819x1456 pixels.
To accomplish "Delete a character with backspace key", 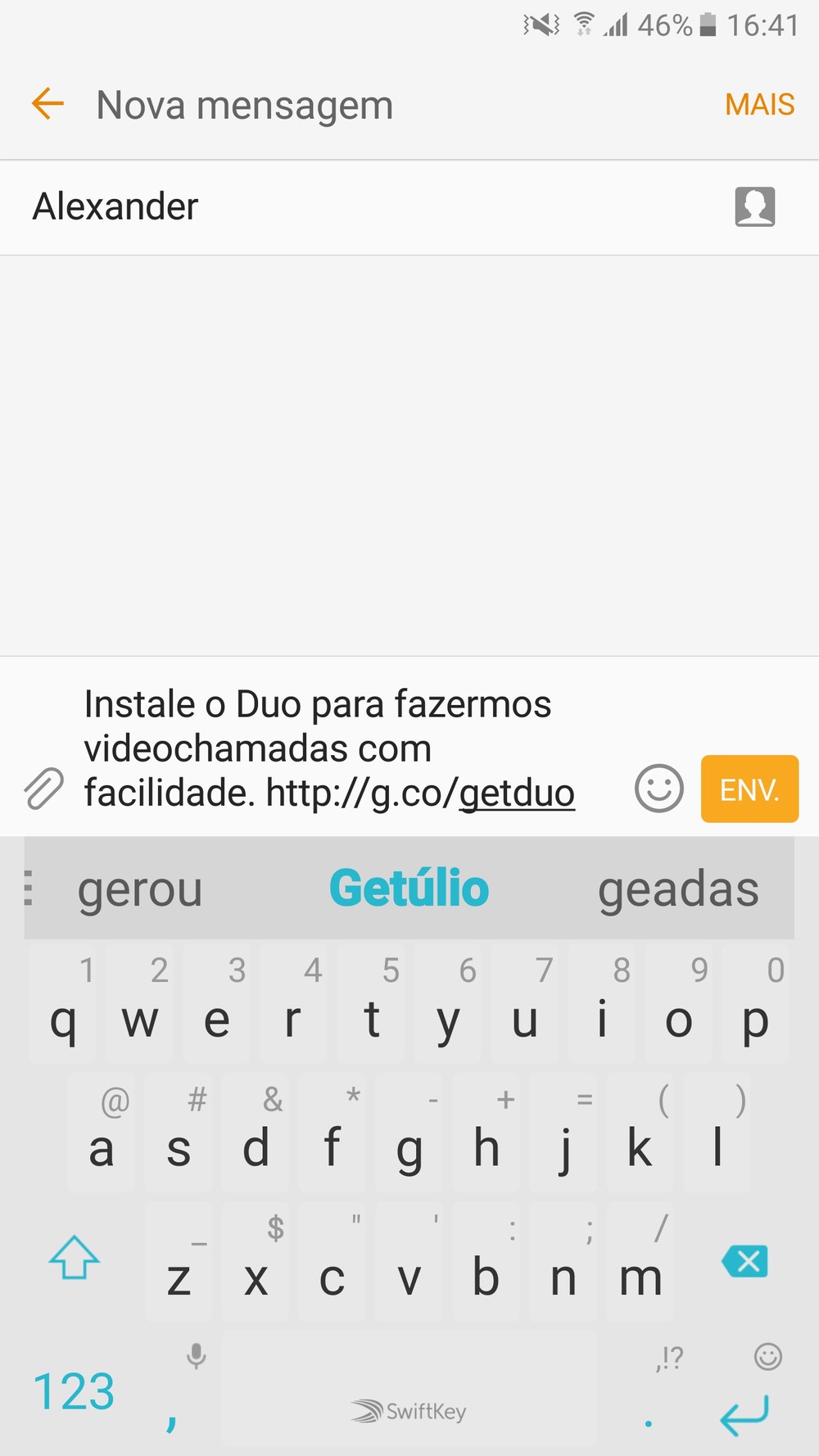I will [744, 1261].
